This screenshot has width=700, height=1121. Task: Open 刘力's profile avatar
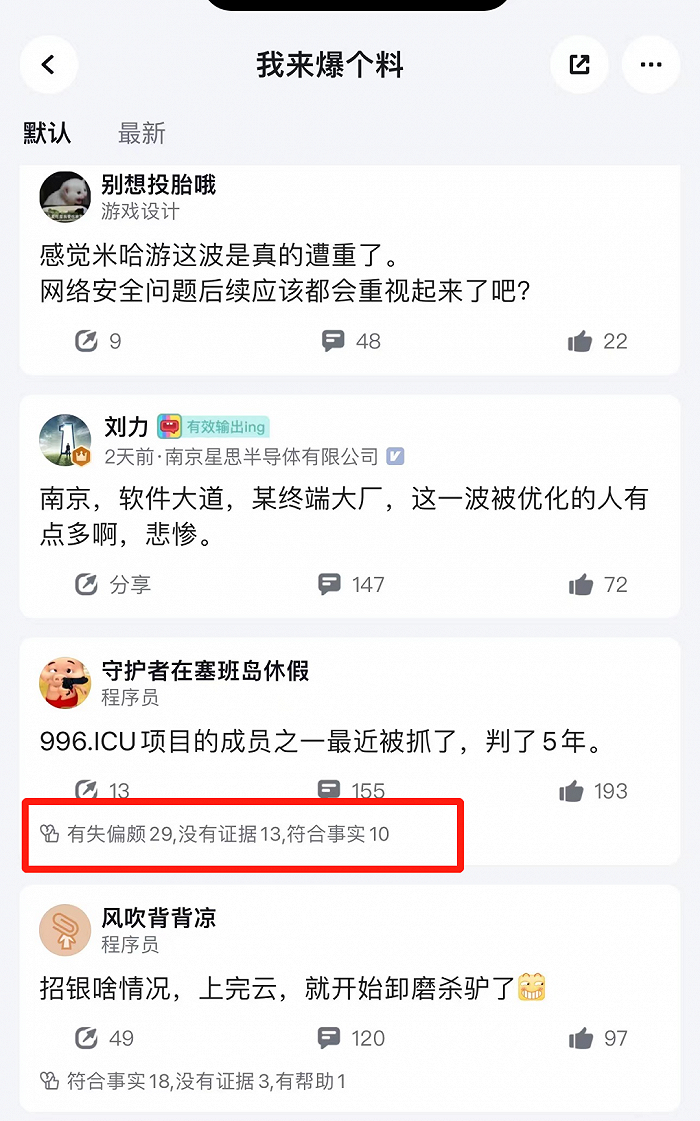coord(65,440)
